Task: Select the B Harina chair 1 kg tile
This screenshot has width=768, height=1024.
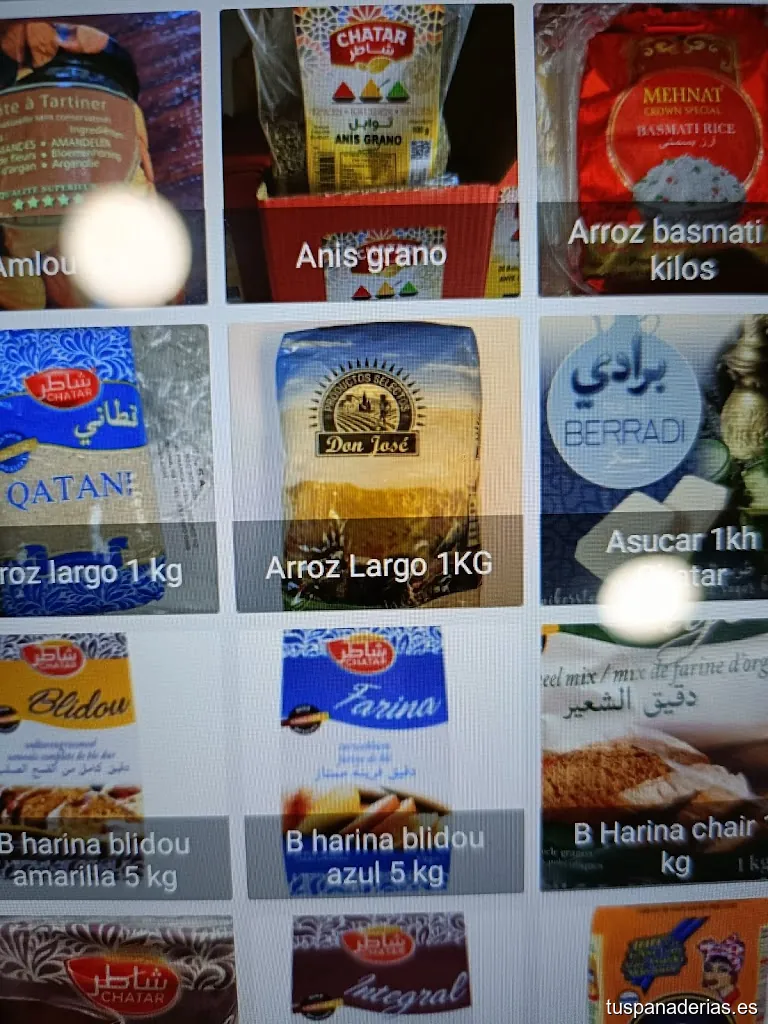Action: coord(655,755)
